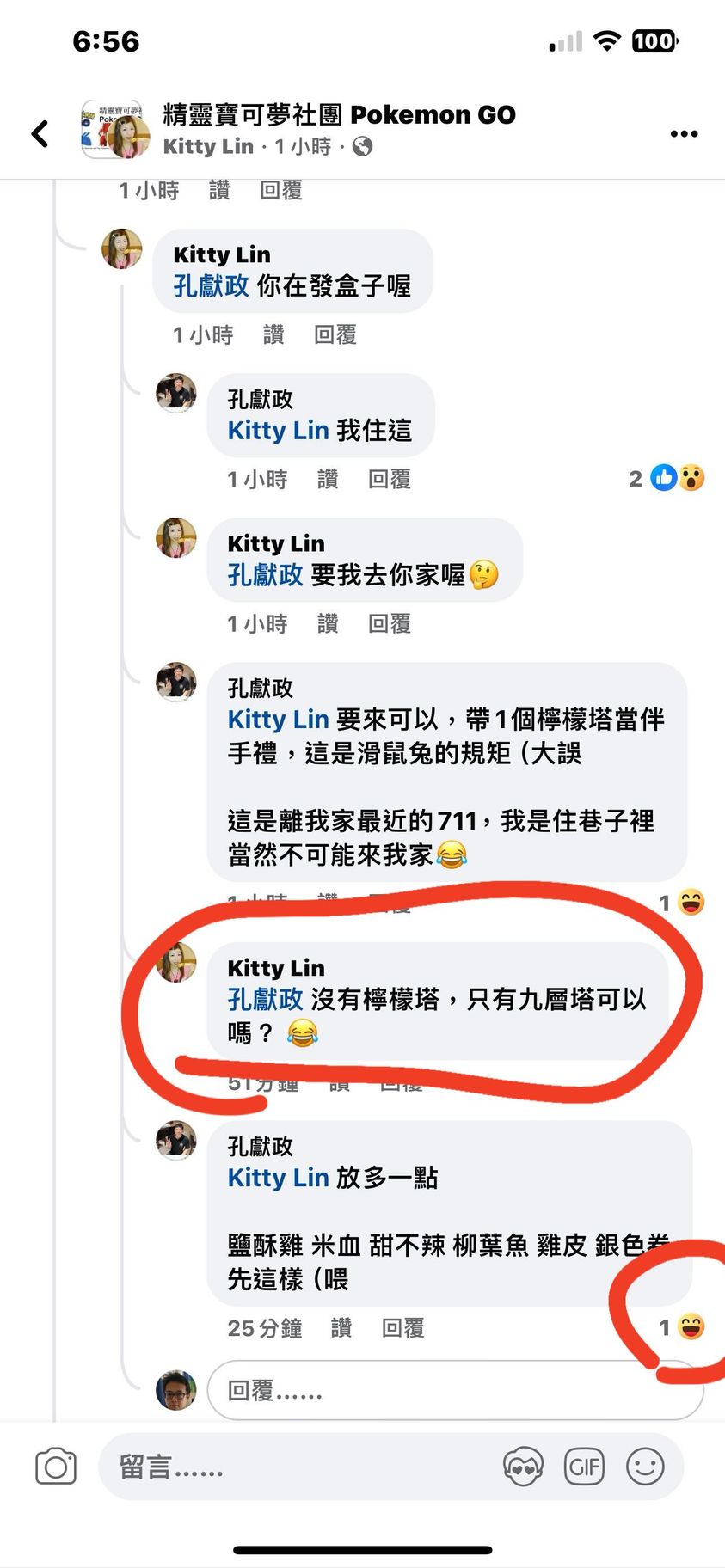The image size is (725, 1568).
Task: Reply to Kitty Lin's comment 要我去你家喔
Action: point(389,624)
